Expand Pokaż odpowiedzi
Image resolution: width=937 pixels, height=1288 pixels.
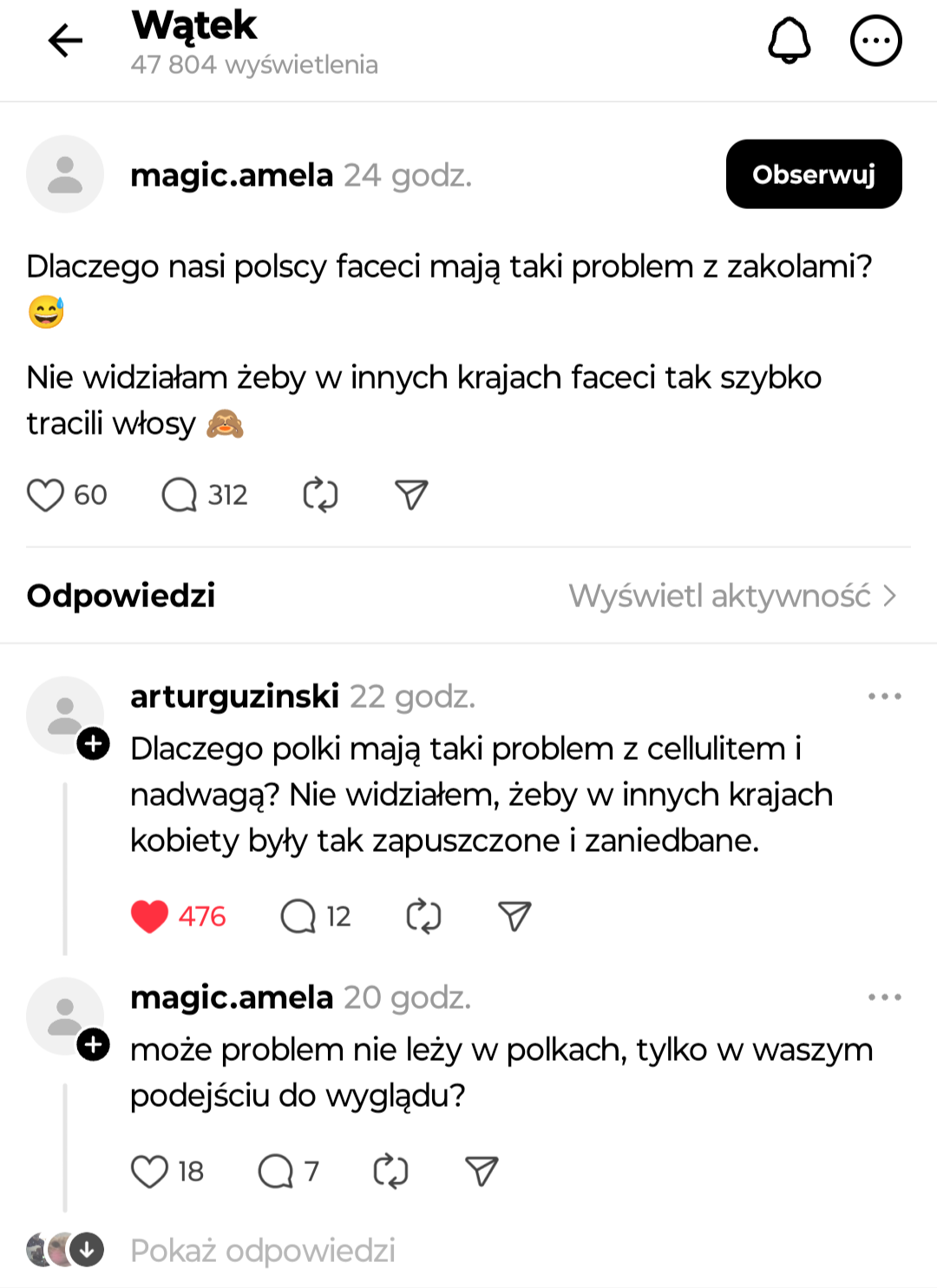[x=262, y=1251]
